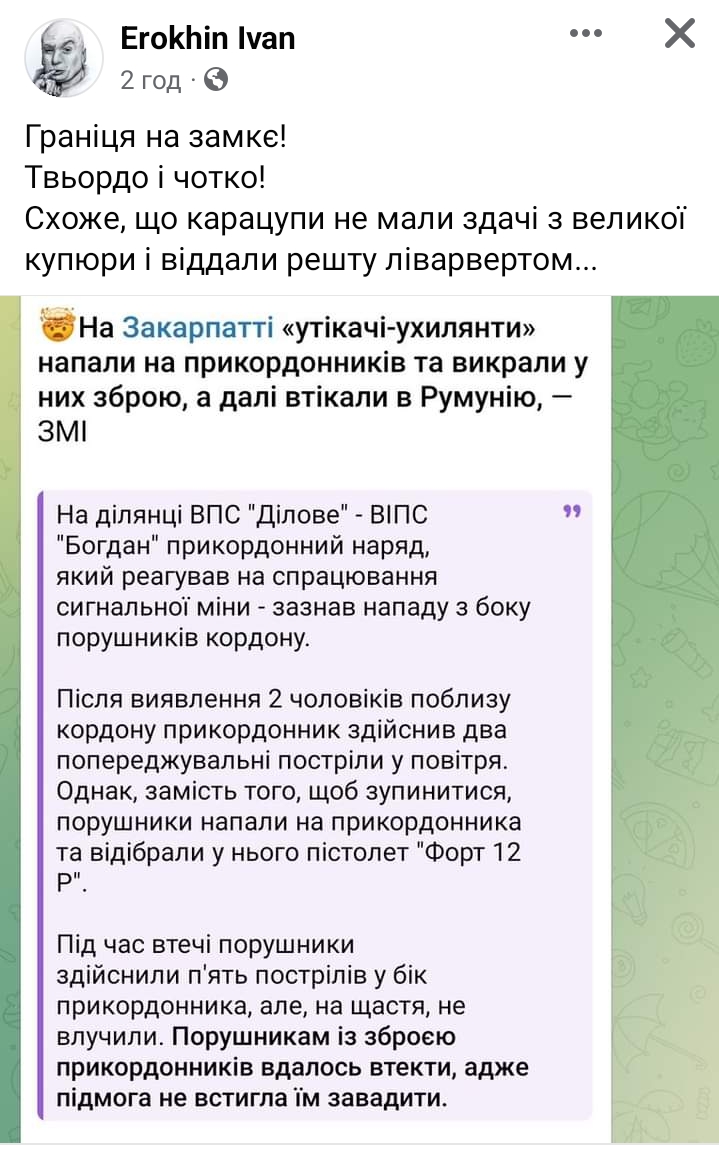Open the post's three-dot options menu
This screenshot has height=1149, width=719.
(586, 34)
